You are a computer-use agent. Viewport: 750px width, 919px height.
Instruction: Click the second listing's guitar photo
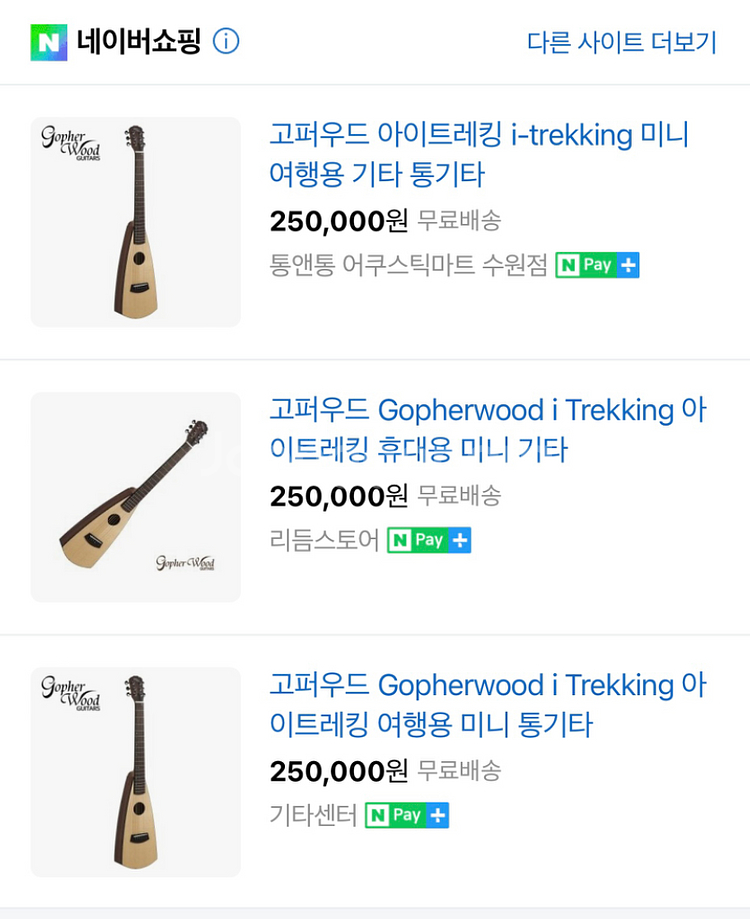[x=135, y=497]
